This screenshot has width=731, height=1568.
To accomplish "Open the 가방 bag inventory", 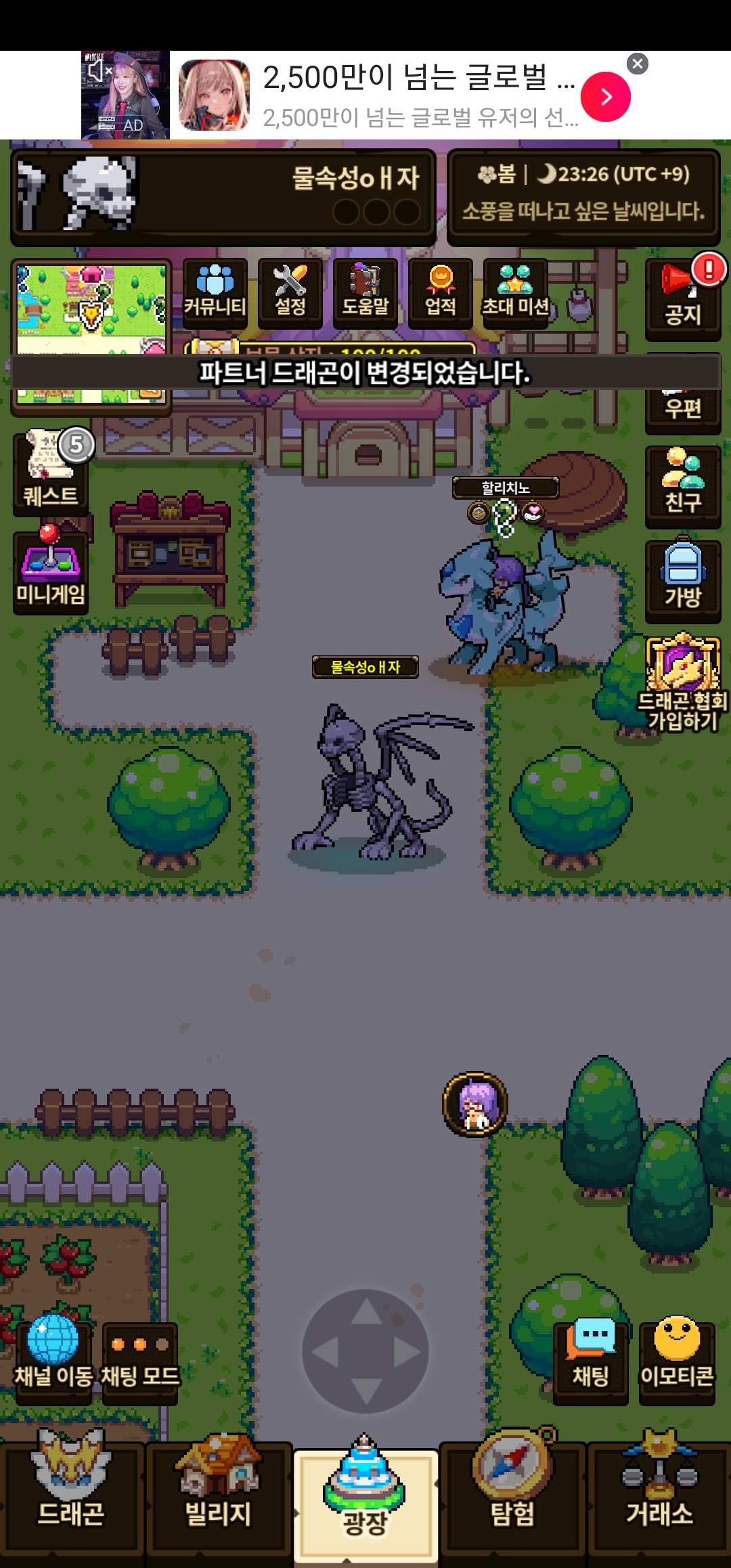I will (682, 580).
